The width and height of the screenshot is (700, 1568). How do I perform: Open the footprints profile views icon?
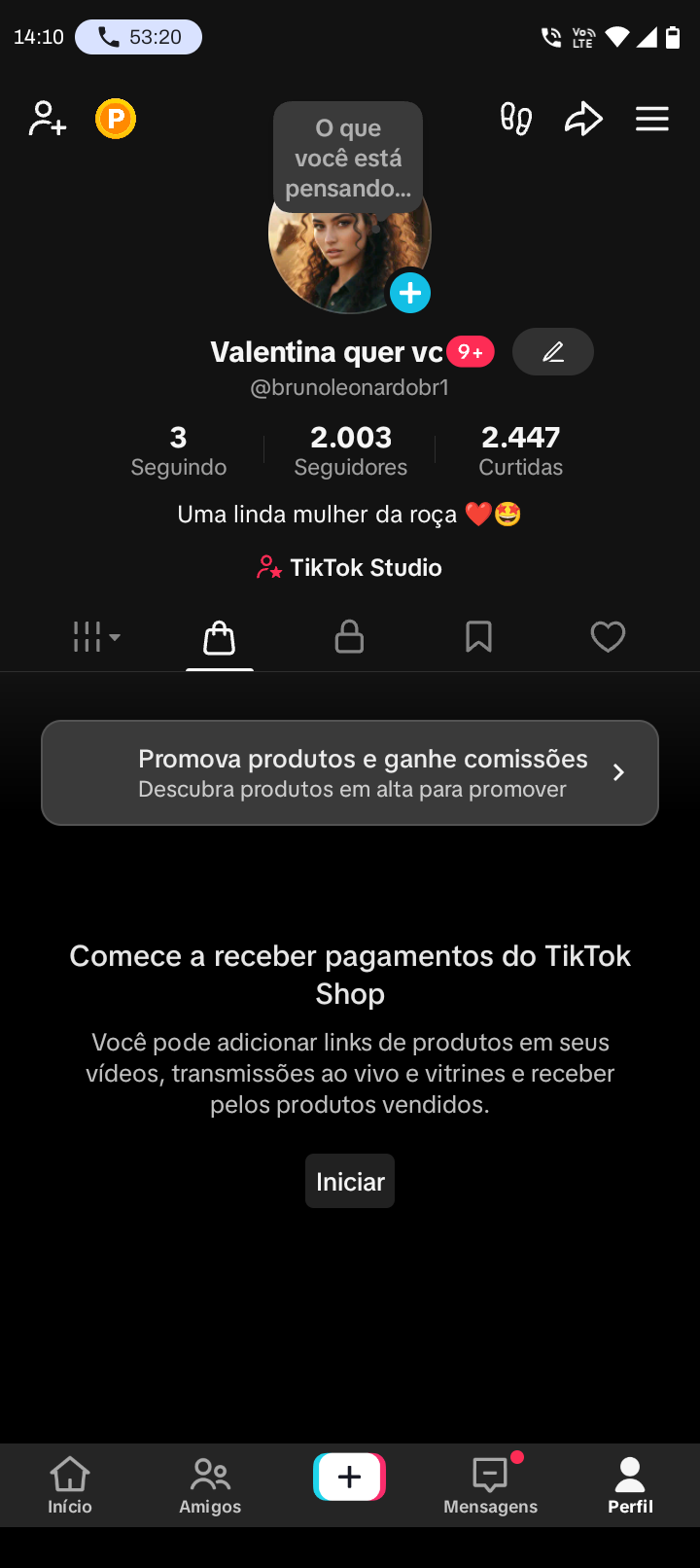pos(515,119)
